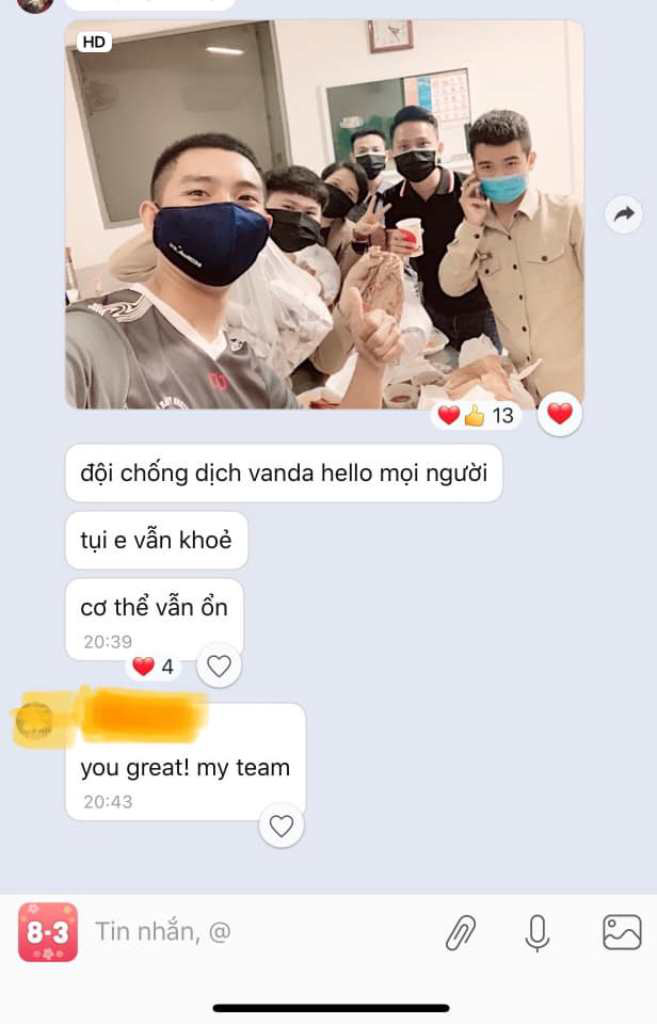The height and width of the screenshot is (1024, 657).
Task: Open the 8-3 sticker button
Action: click(47, 932)
